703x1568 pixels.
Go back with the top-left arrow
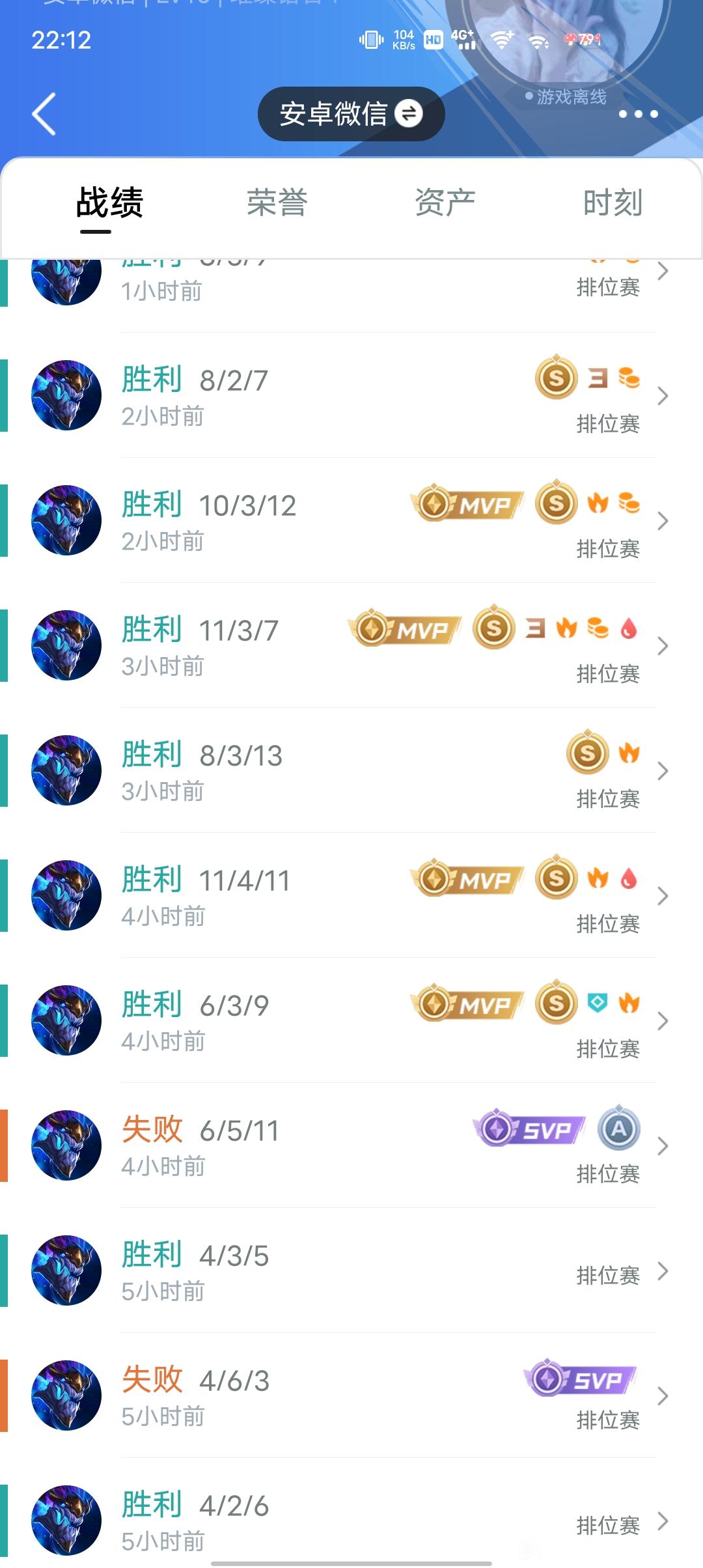[x=44, y=114]
